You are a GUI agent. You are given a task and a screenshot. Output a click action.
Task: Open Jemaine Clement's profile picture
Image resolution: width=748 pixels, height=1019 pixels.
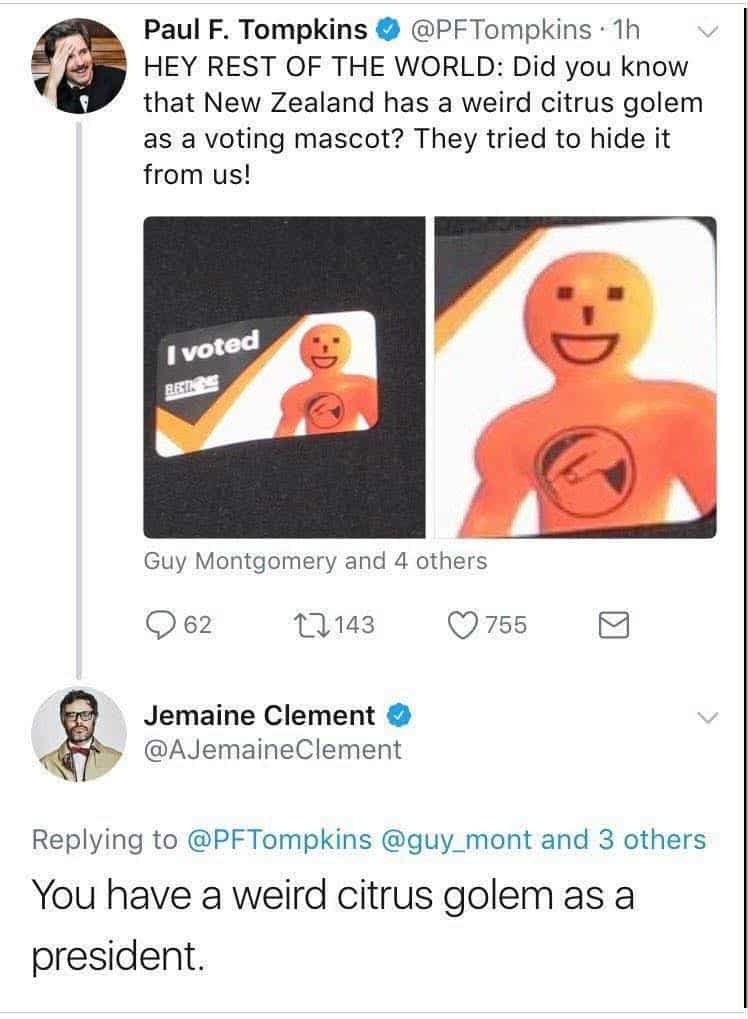click(x=79, y=734)
